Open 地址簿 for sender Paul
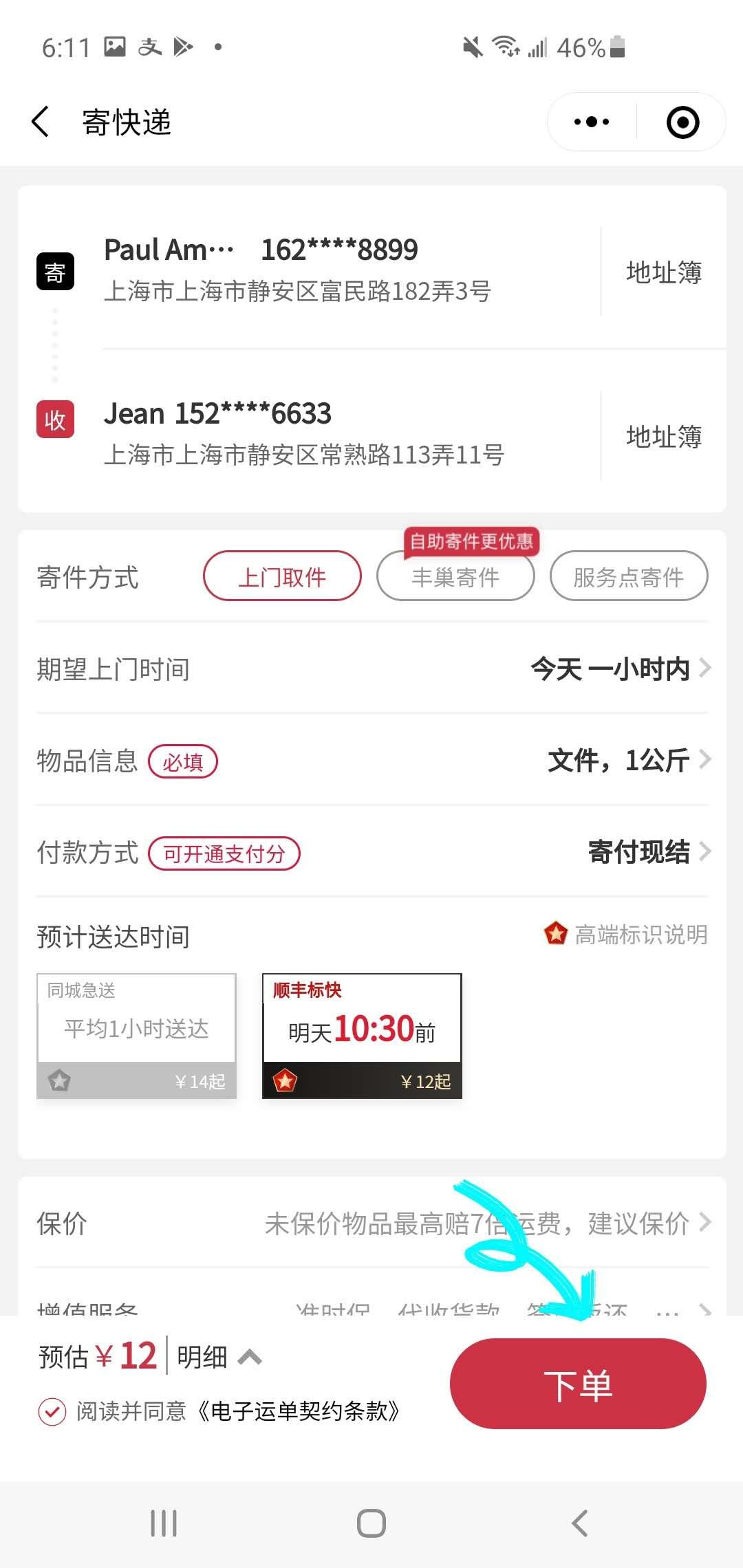The height and width of the screenshot is (1568, 743). pyautogui.click(x=663, y=272)
